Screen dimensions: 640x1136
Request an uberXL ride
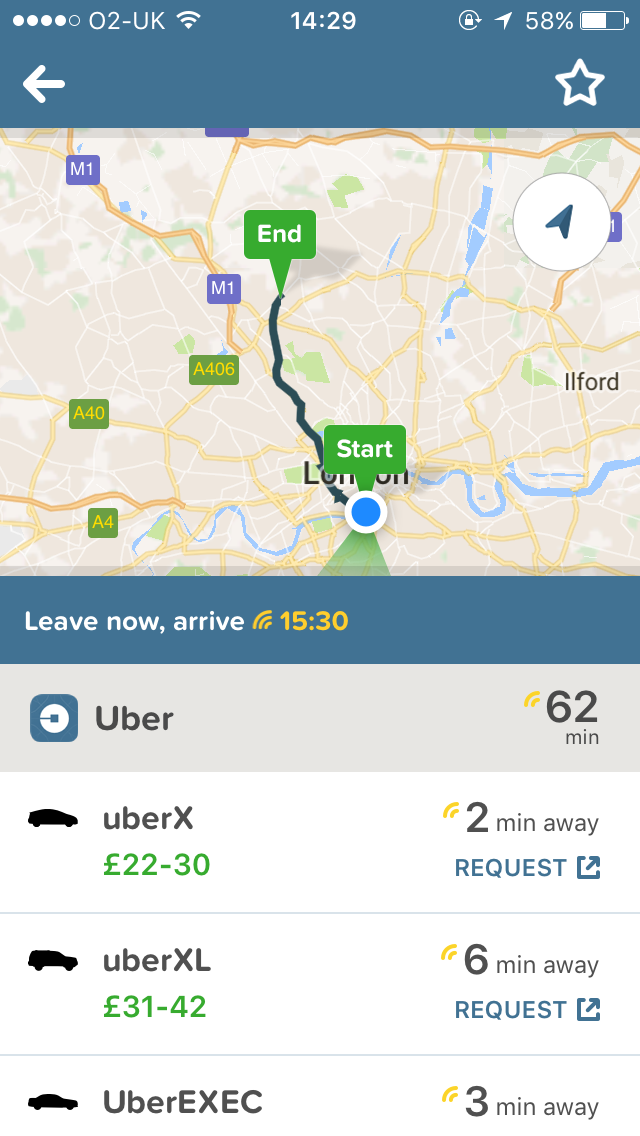pyautogui.click(x=527, y=1009)
